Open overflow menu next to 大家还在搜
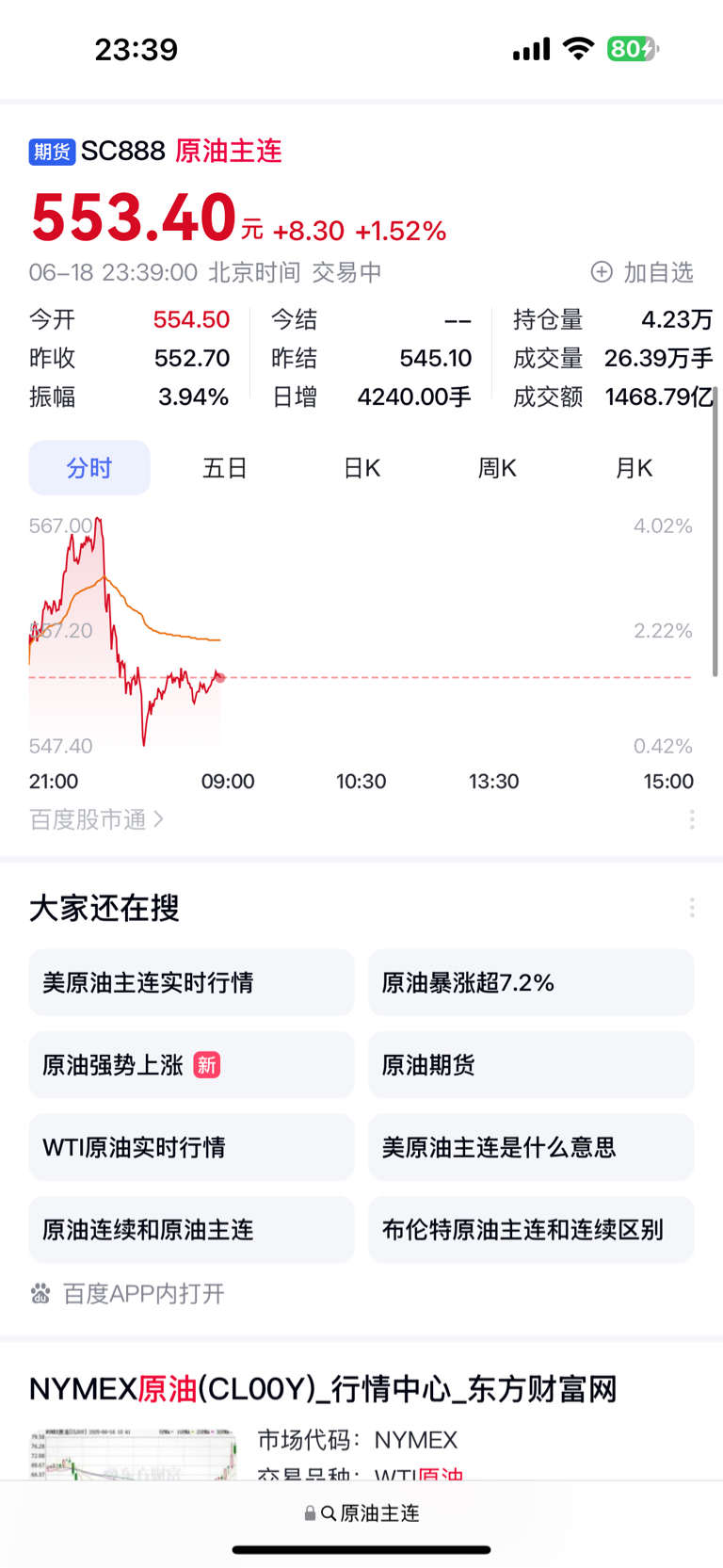 [x=692, y=908]
